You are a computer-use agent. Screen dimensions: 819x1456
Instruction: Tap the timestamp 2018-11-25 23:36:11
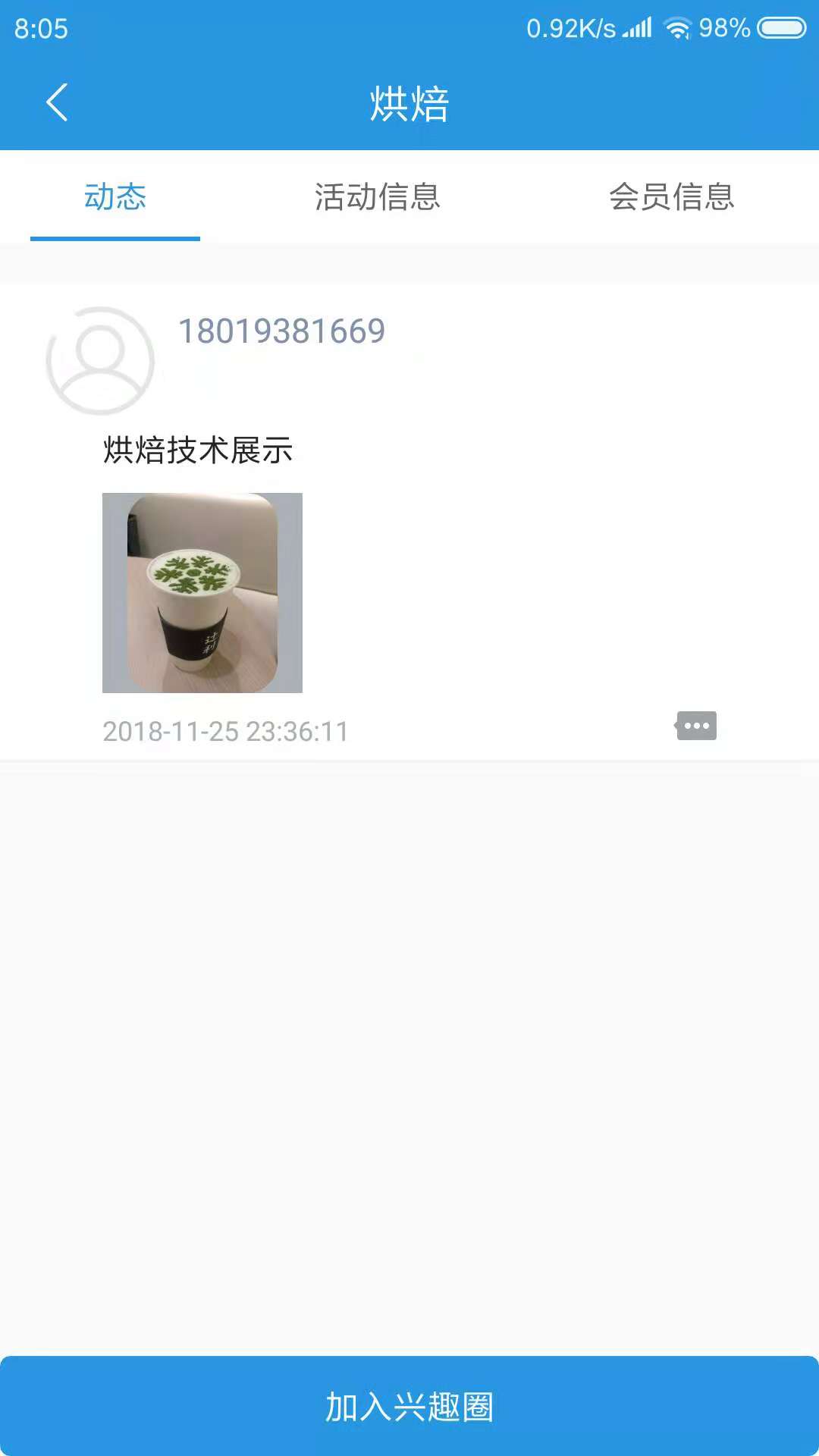coord(224,731)
